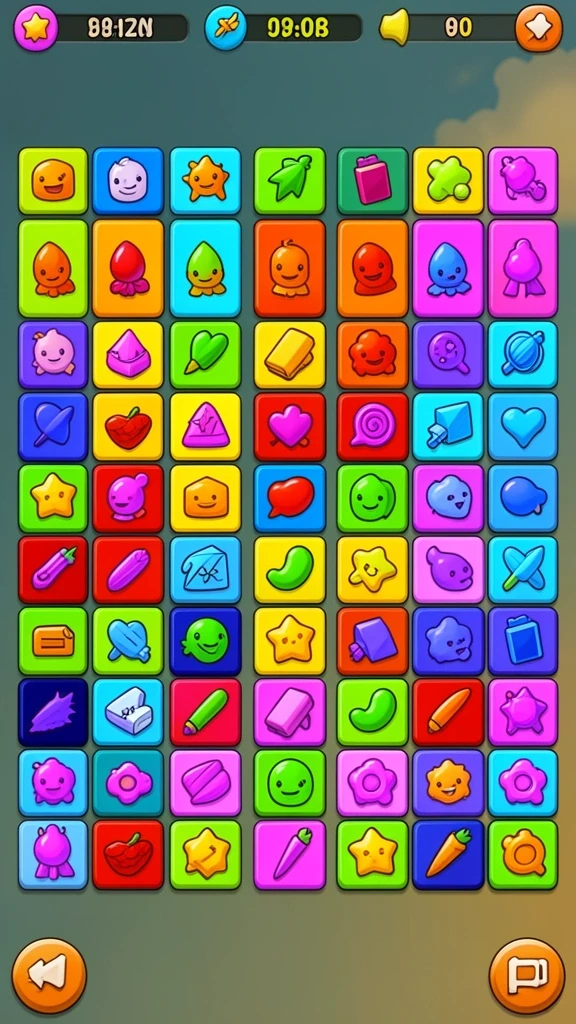Select the orange star on the cyan tile
The image size is (576, 1024).
pyautogui.click(x=205, y=181)
